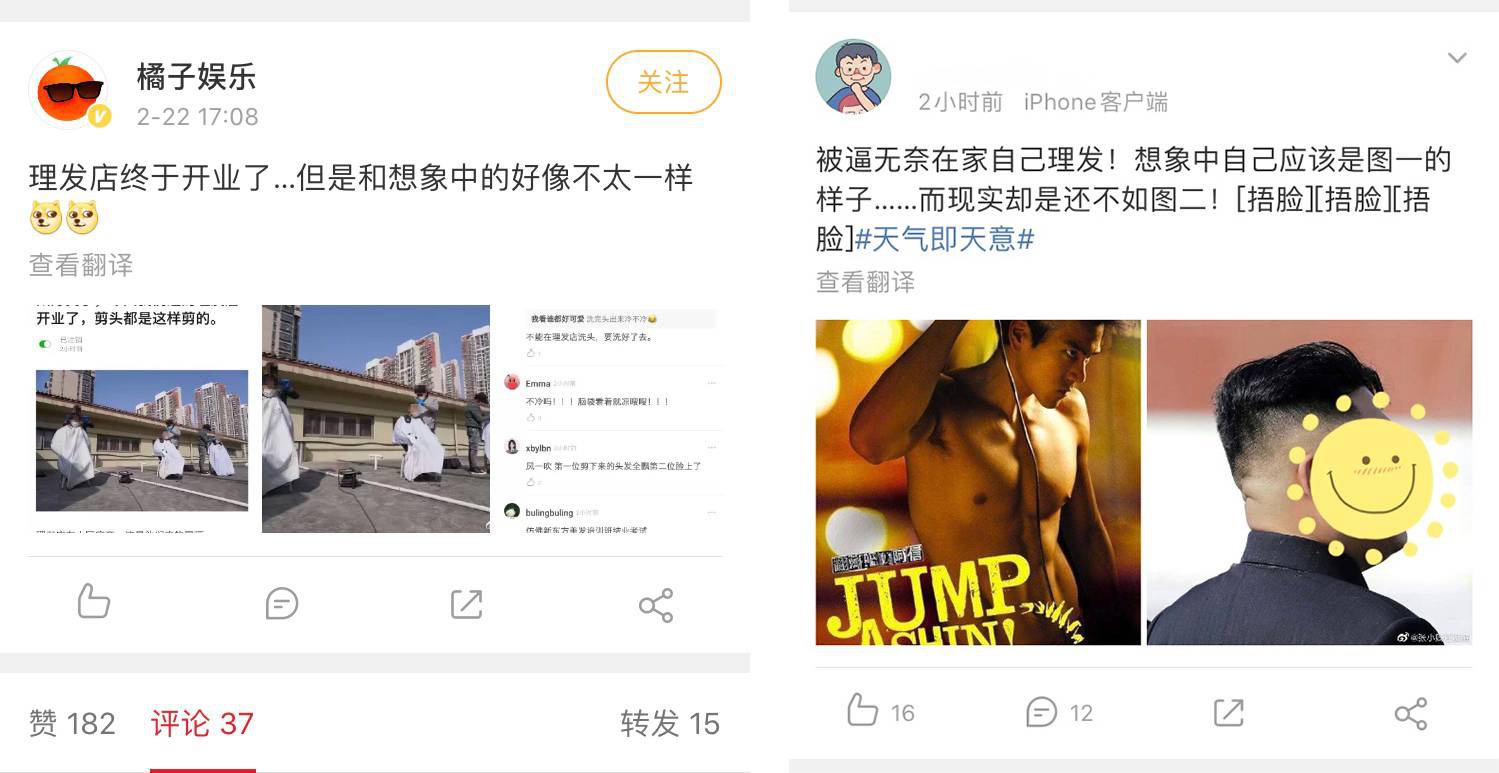Screen dimensions: 1499x773
Task: Switch to the 转发 15 tab
Action: coord(669,724)
